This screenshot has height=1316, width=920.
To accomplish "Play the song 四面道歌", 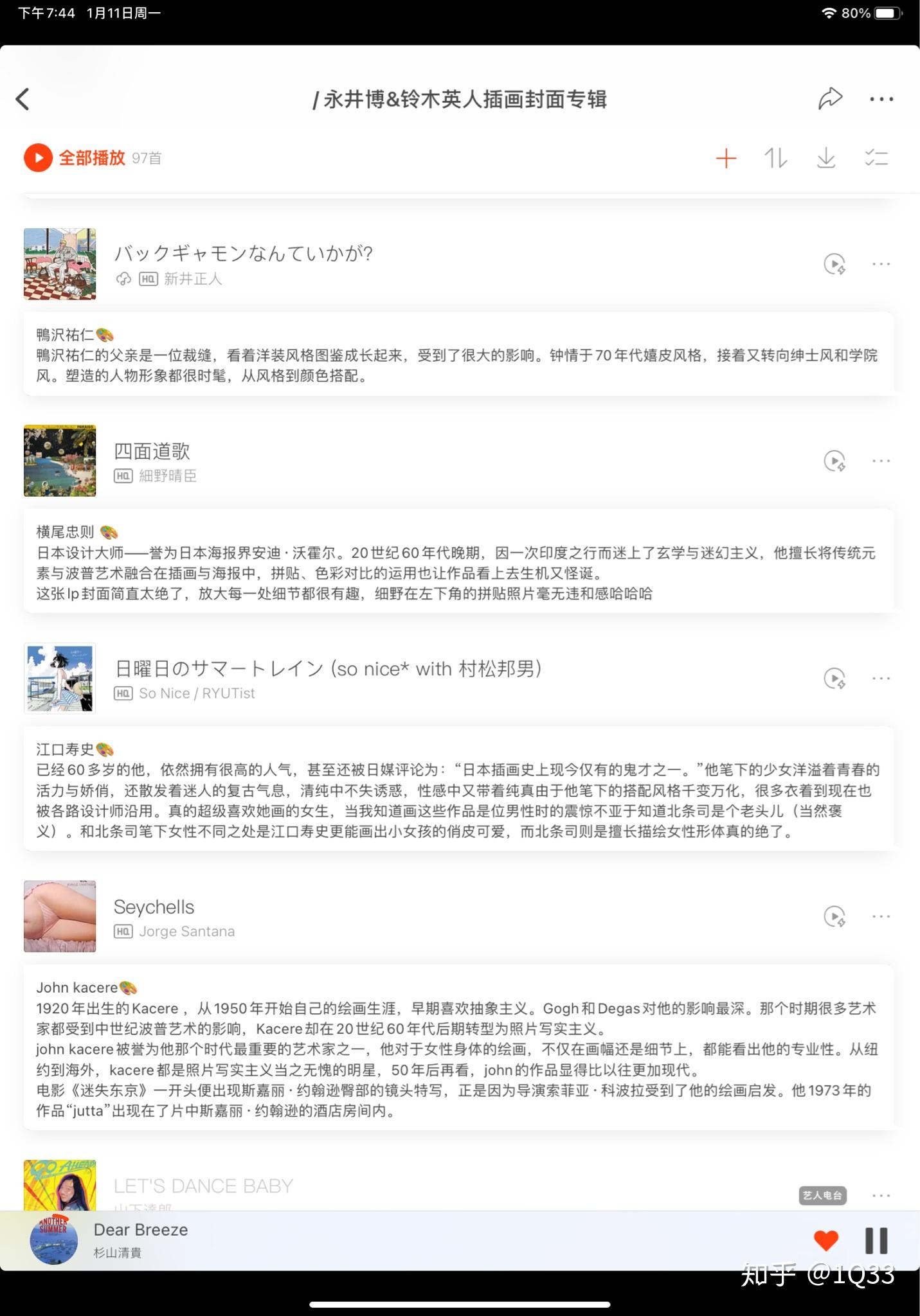I will click(x=152, y=452).
